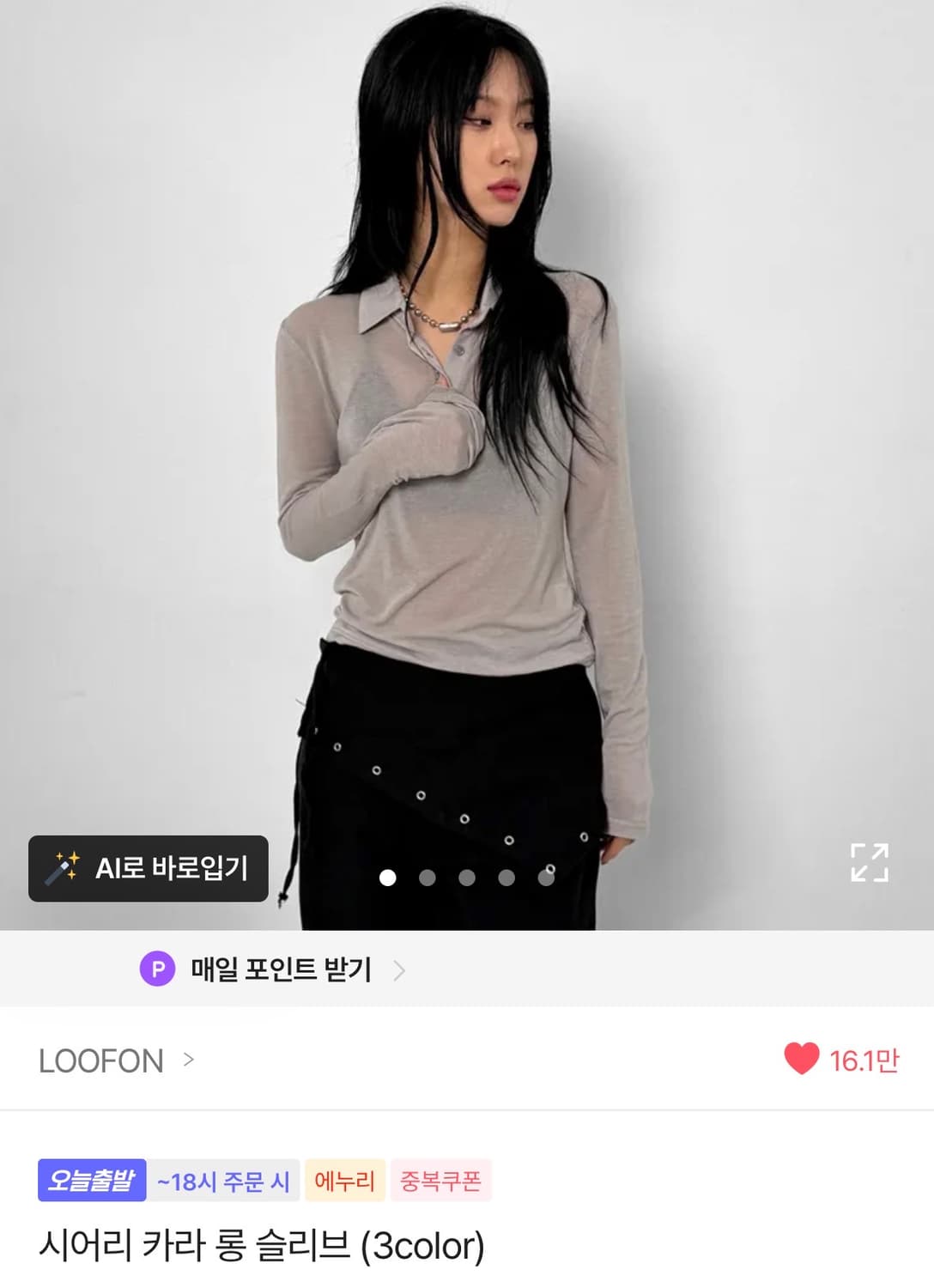934x1288 pixels.
Task: Tap the ~18시 주문 시 label
Action: 227,1181
